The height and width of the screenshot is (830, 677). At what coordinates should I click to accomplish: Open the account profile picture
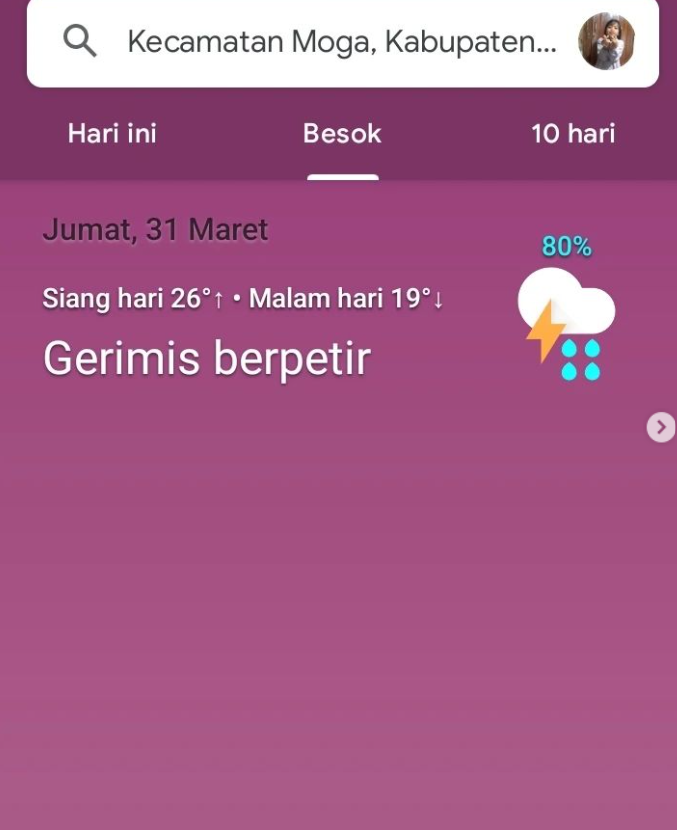606,42
